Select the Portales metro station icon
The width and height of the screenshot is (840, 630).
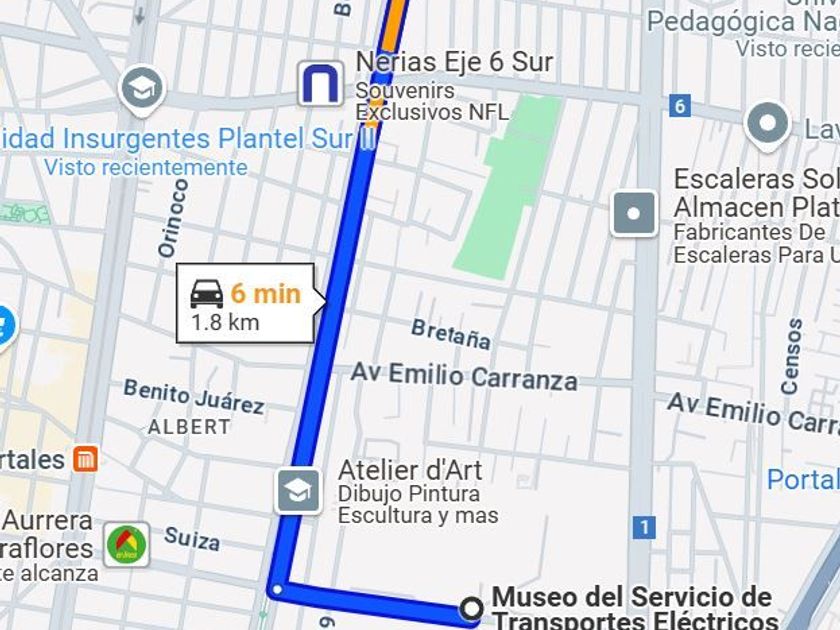click(x=86, y=459)
